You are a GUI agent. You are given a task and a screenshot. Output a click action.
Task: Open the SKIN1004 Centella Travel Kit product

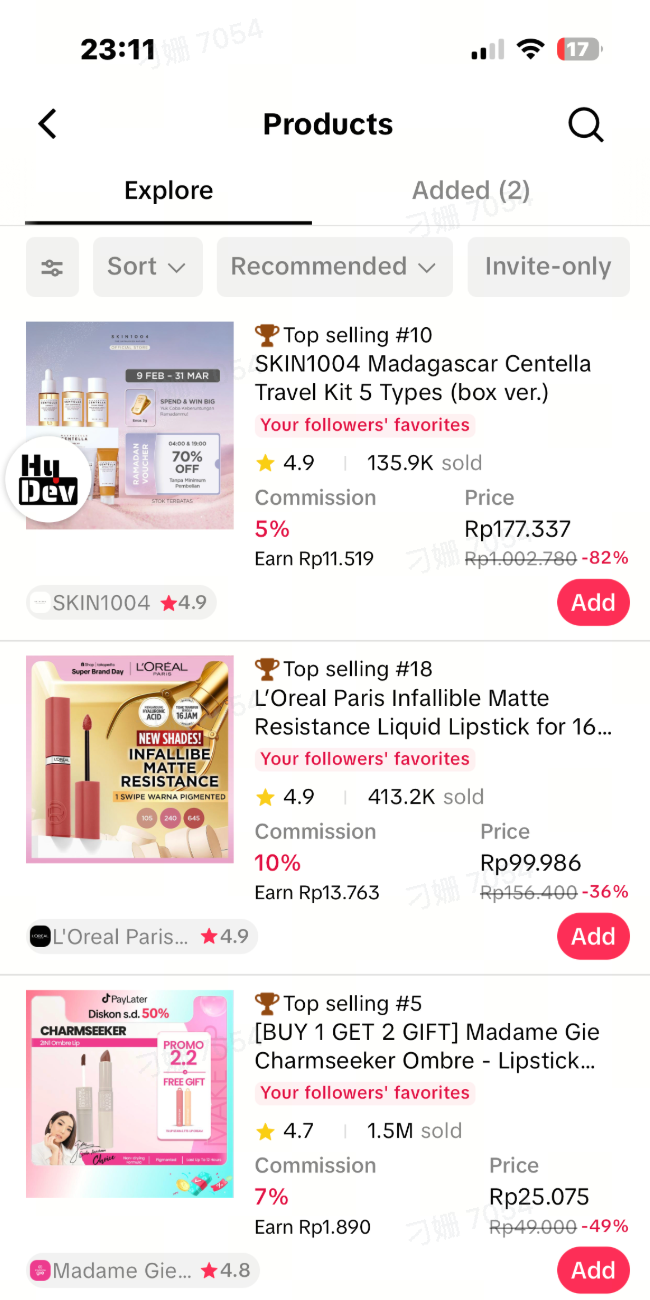[422, 378]
